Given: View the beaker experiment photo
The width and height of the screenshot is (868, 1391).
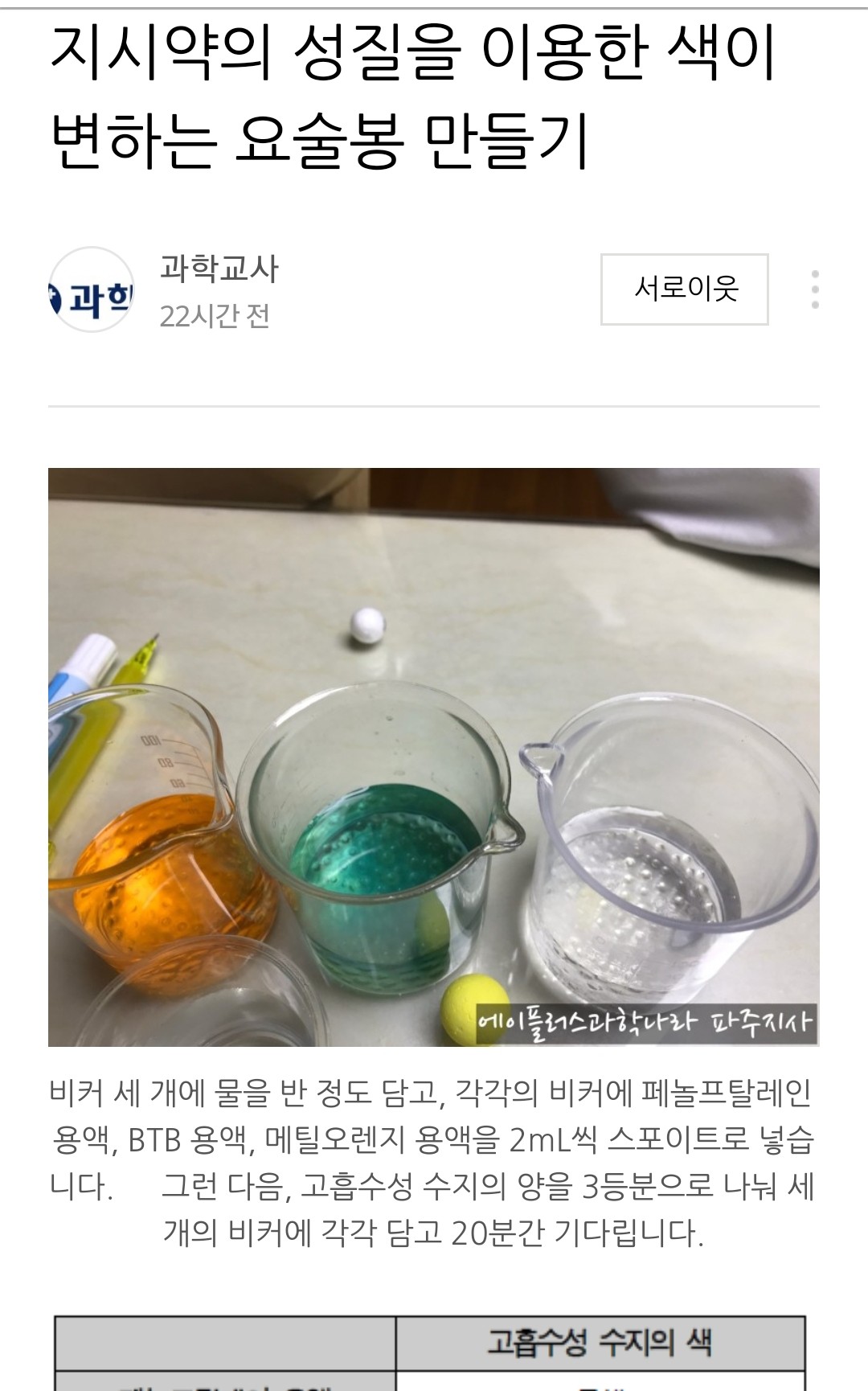Looking at the screenshot, I should coord(434,757).
